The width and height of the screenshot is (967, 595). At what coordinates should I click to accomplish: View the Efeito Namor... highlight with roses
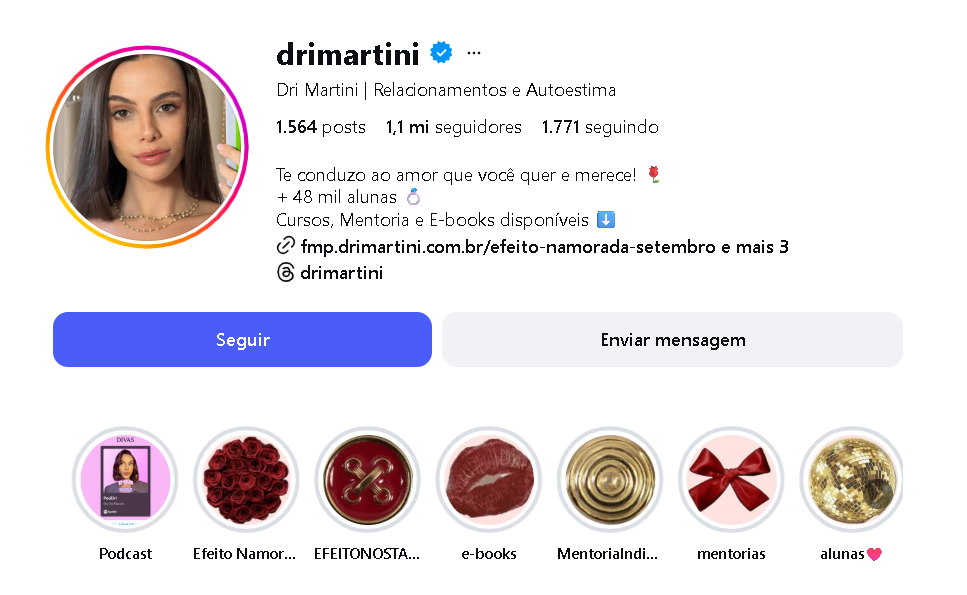(246, 480)
